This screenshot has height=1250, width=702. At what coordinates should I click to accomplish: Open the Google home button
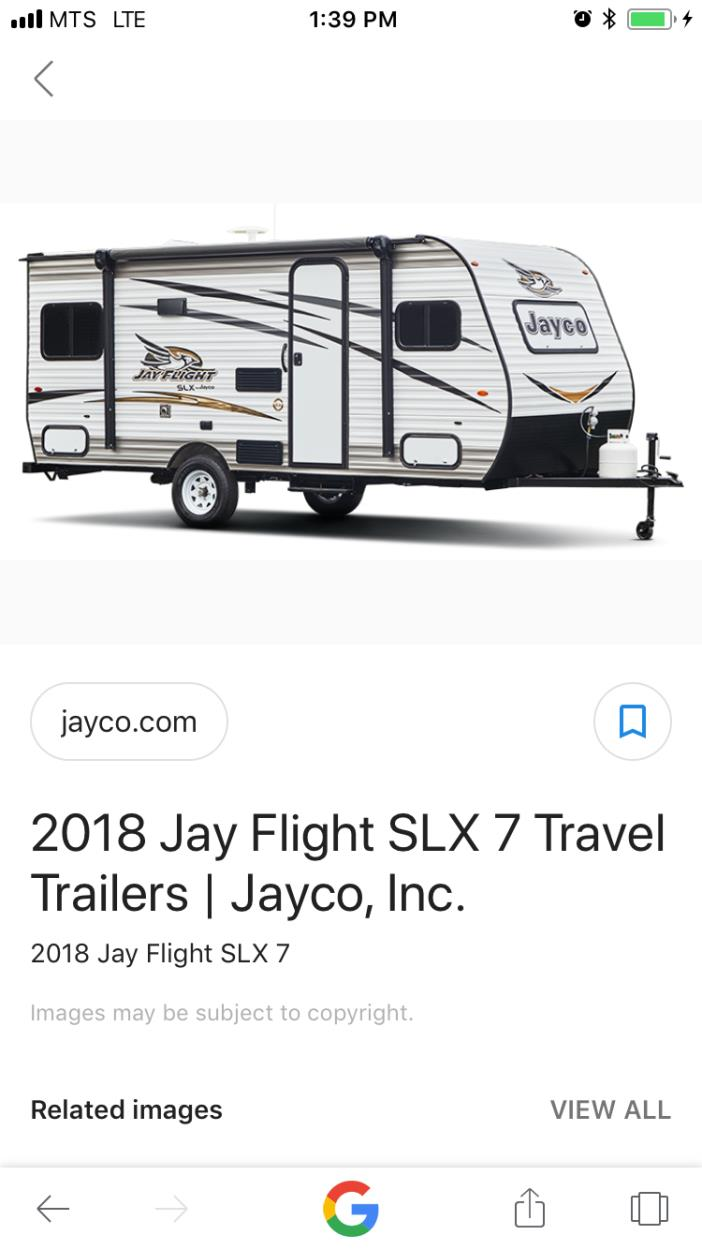(351, 1208)
